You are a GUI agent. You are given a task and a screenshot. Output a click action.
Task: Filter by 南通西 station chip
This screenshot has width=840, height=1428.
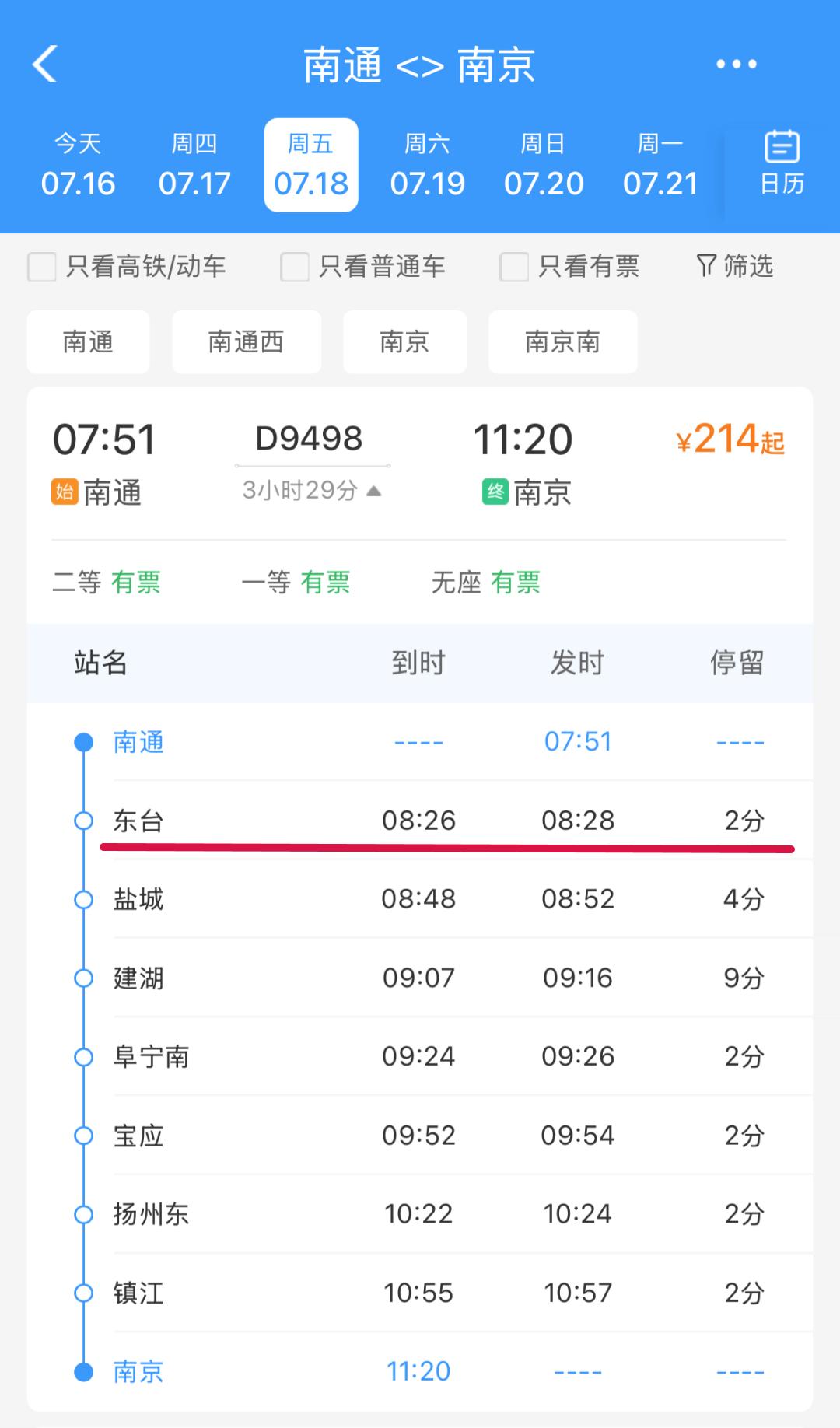[246, 342]
